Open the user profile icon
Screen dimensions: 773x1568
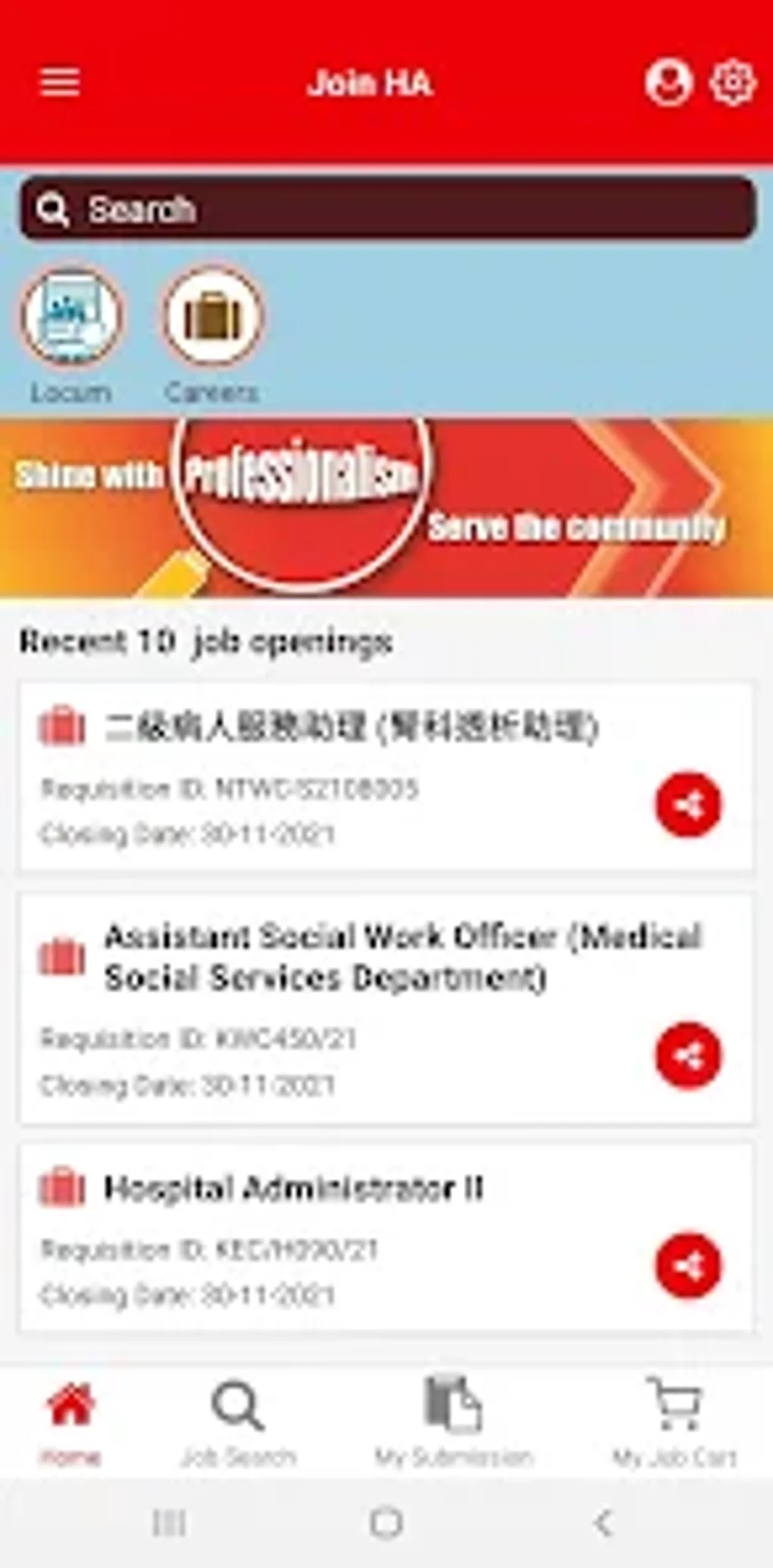668,82
